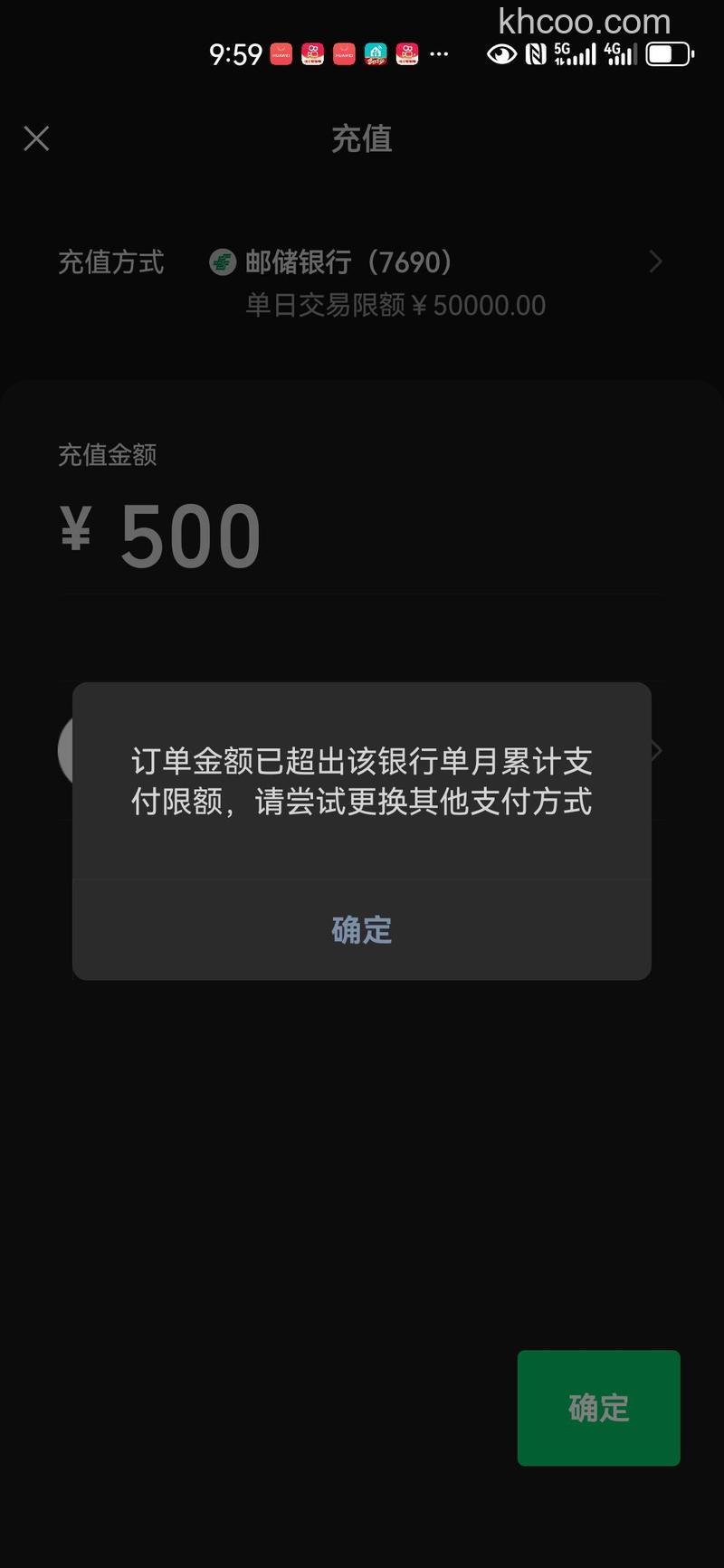
Task: Tap the green 确定 button
Action: (x=597, y=1408)
